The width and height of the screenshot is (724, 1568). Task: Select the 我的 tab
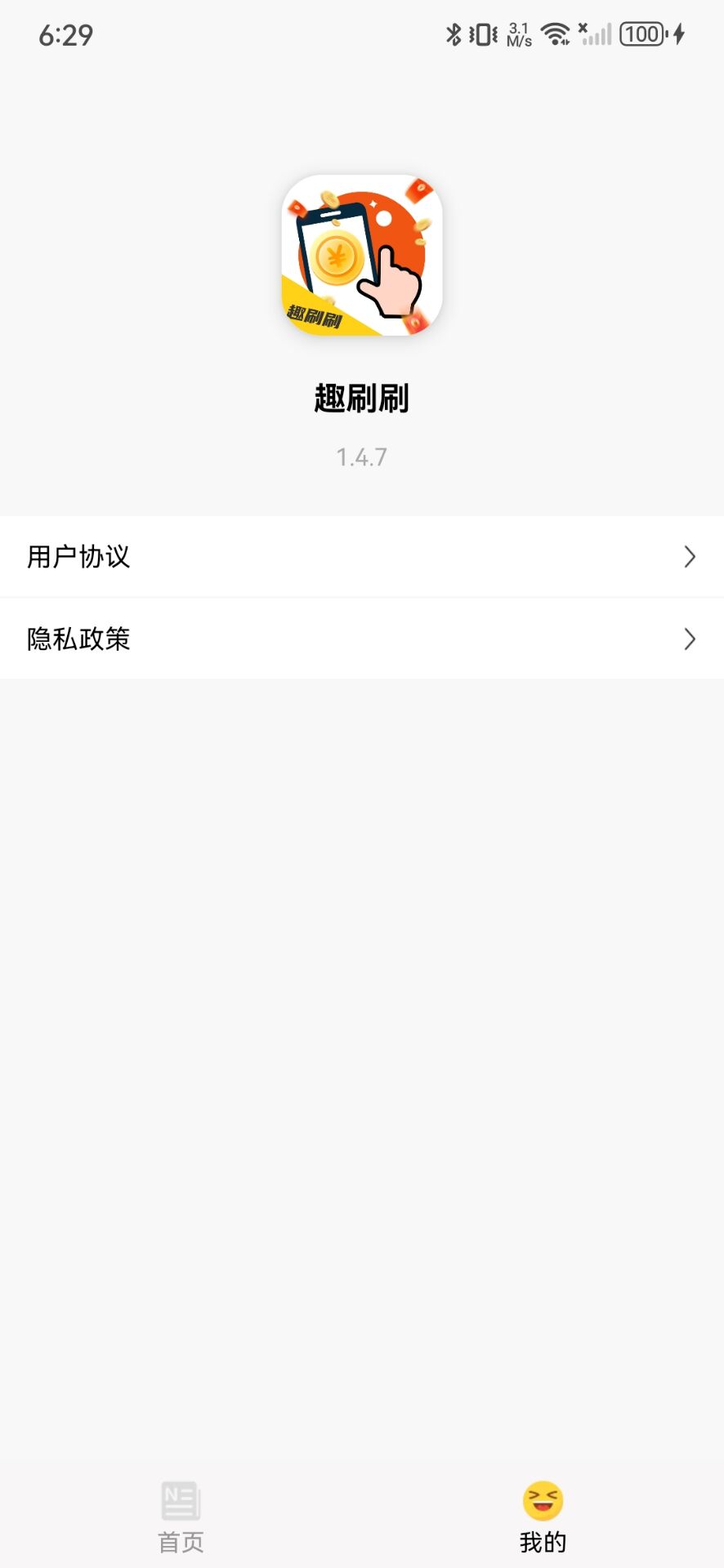543,1517
